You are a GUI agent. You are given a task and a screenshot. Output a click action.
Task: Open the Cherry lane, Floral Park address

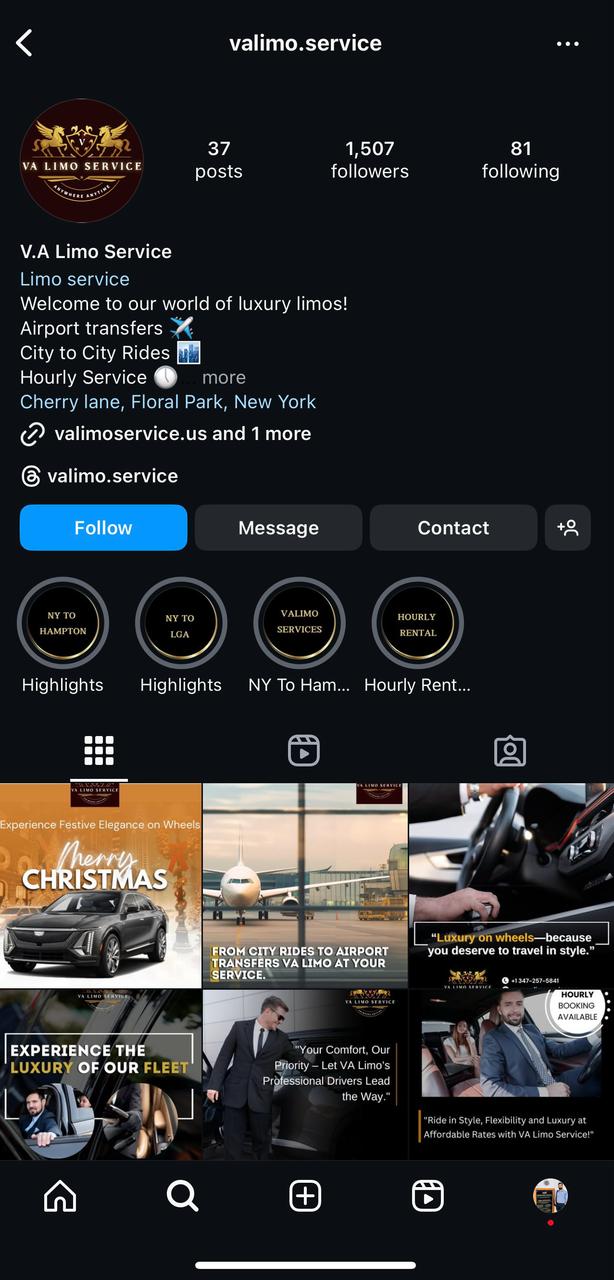(168, 402)
